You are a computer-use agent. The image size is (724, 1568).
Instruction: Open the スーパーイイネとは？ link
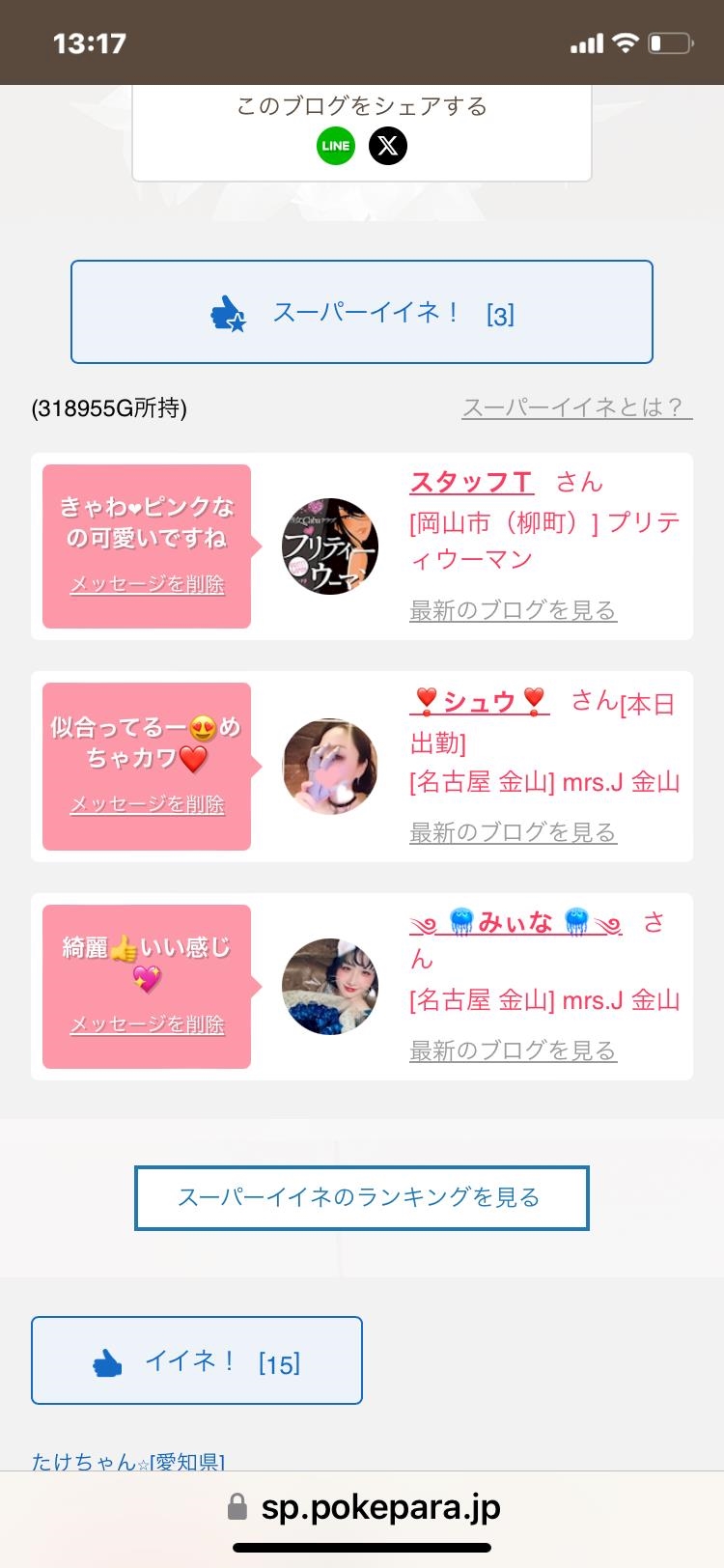point(577,407)
